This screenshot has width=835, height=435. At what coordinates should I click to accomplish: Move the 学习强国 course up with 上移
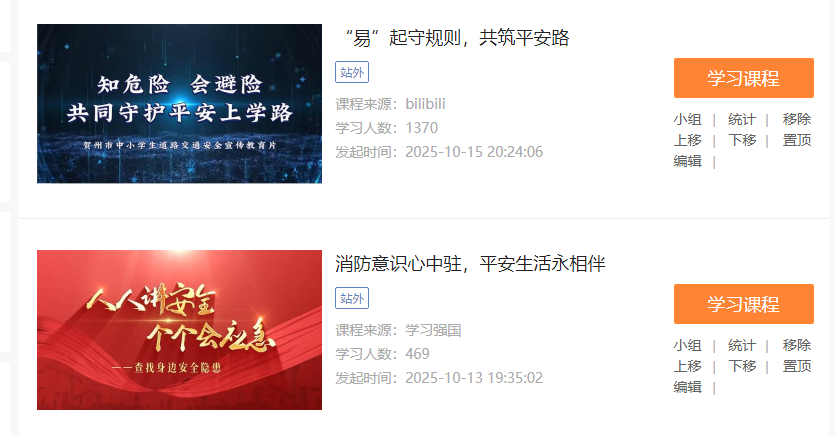tap(687, 366)
